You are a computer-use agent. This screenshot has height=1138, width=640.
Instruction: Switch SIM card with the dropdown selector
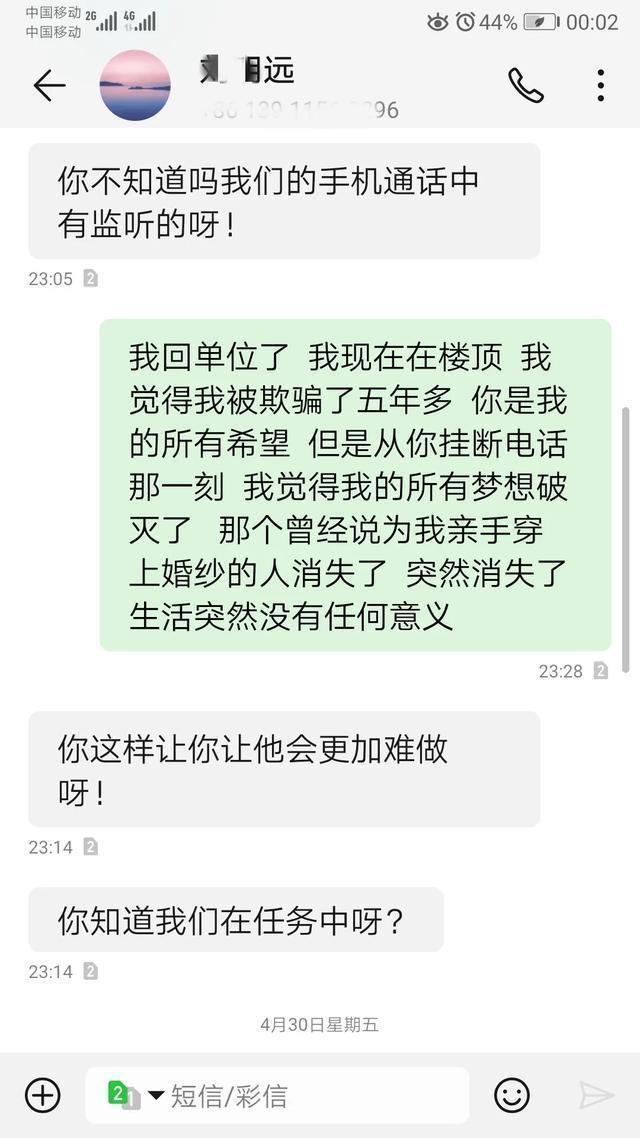click(x=135, y=1095)
